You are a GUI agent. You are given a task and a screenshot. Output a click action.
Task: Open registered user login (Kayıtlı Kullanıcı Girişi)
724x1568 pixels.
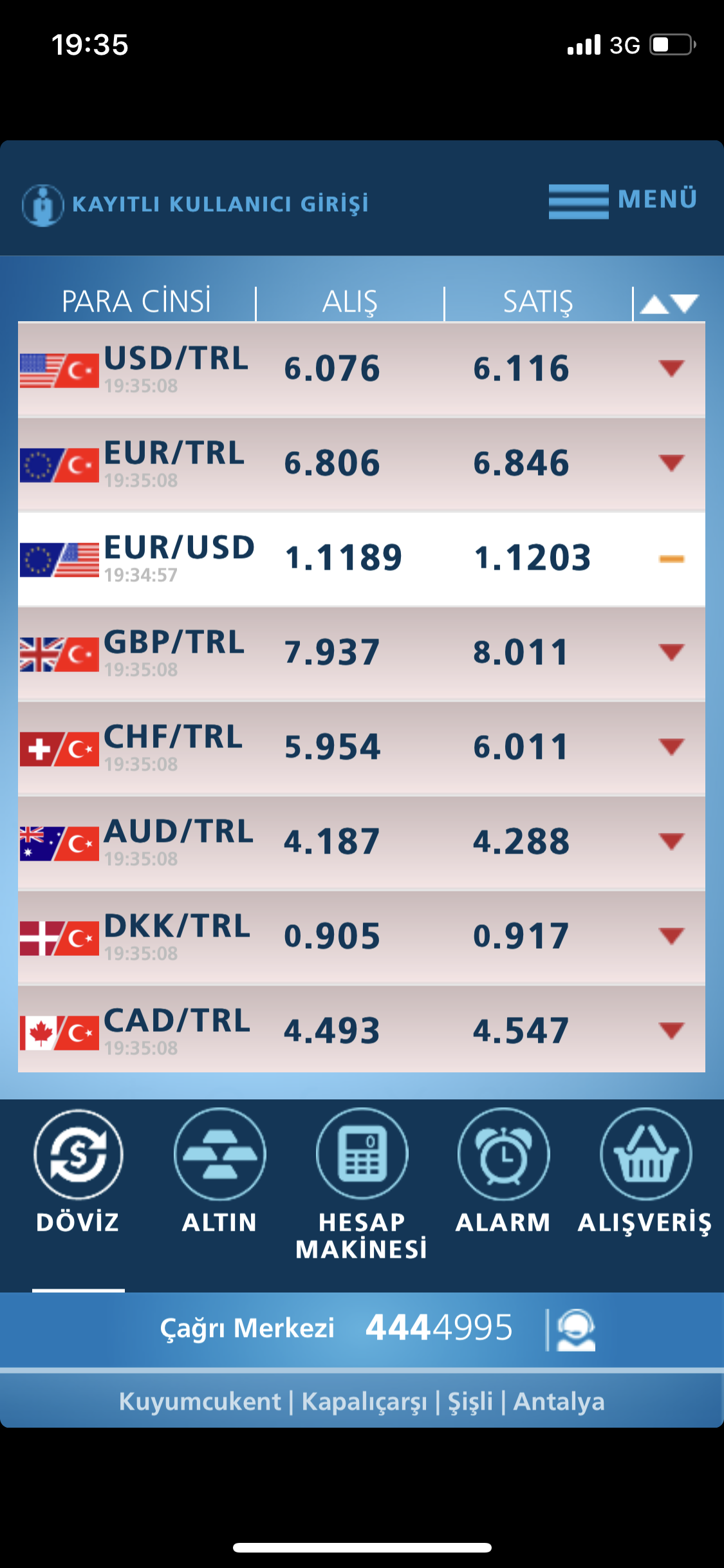click(196, 205)
